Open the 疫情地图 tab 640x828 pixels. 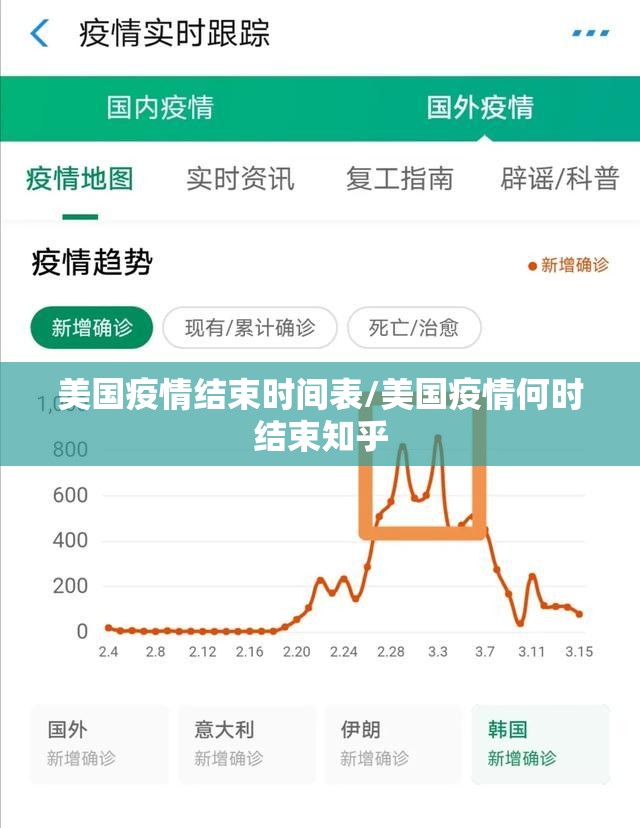80,179
